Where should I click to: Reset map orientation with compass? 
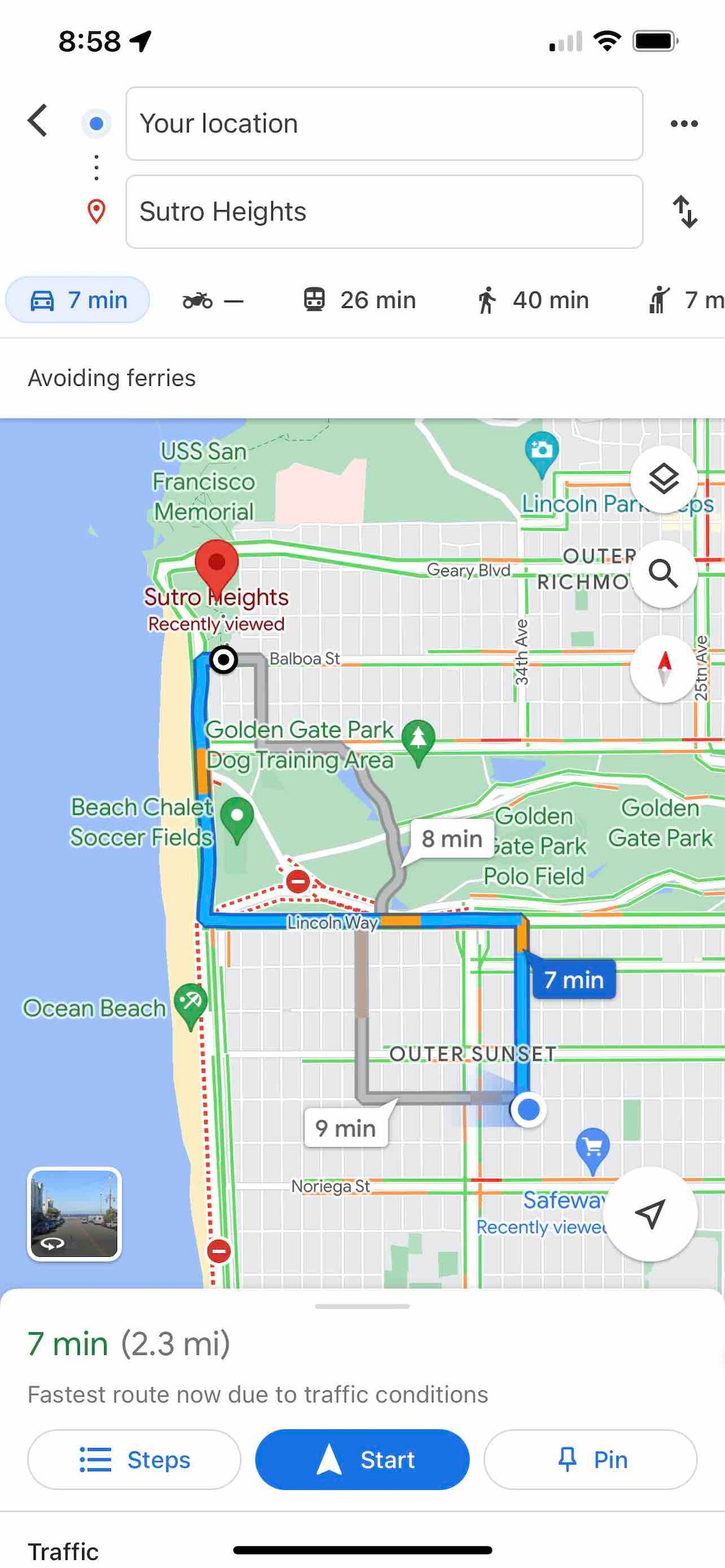[x=664, y=669]
